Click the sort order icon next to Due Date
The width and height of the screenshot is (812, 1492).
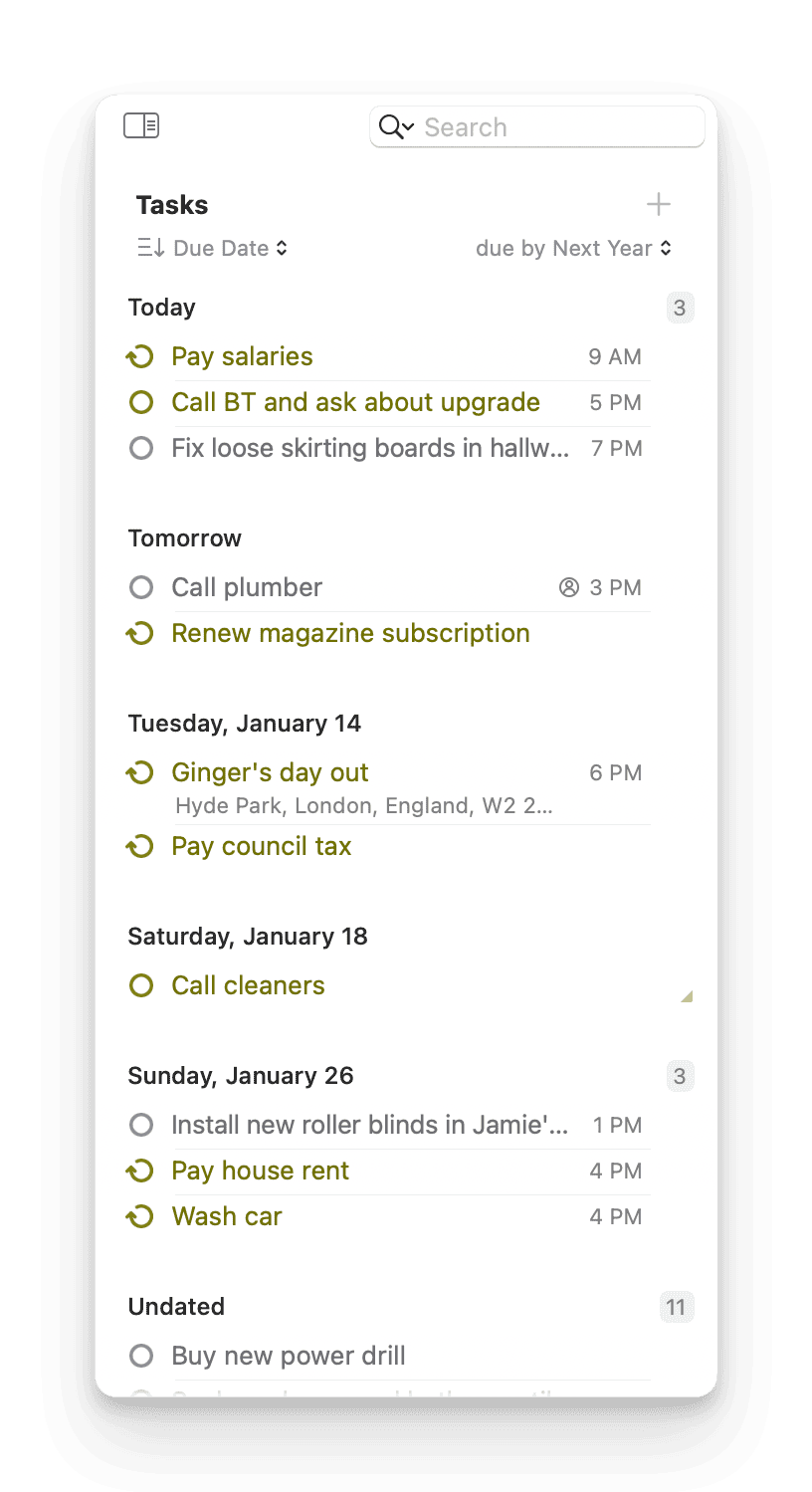[148, 248]
